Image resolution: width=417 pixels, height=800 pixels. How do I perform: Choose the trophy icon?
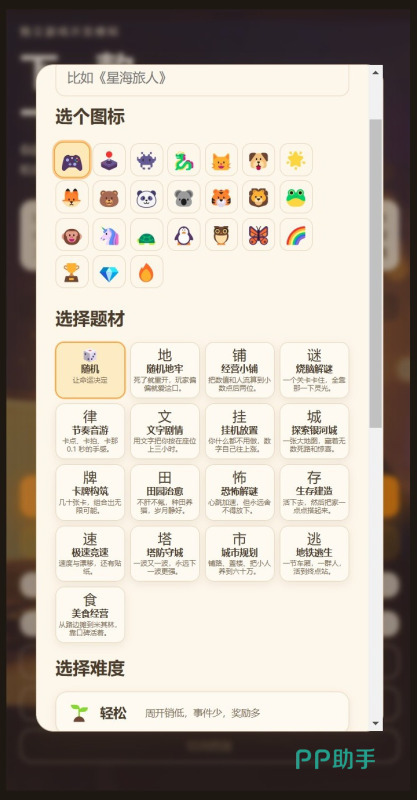pos(72,272)
